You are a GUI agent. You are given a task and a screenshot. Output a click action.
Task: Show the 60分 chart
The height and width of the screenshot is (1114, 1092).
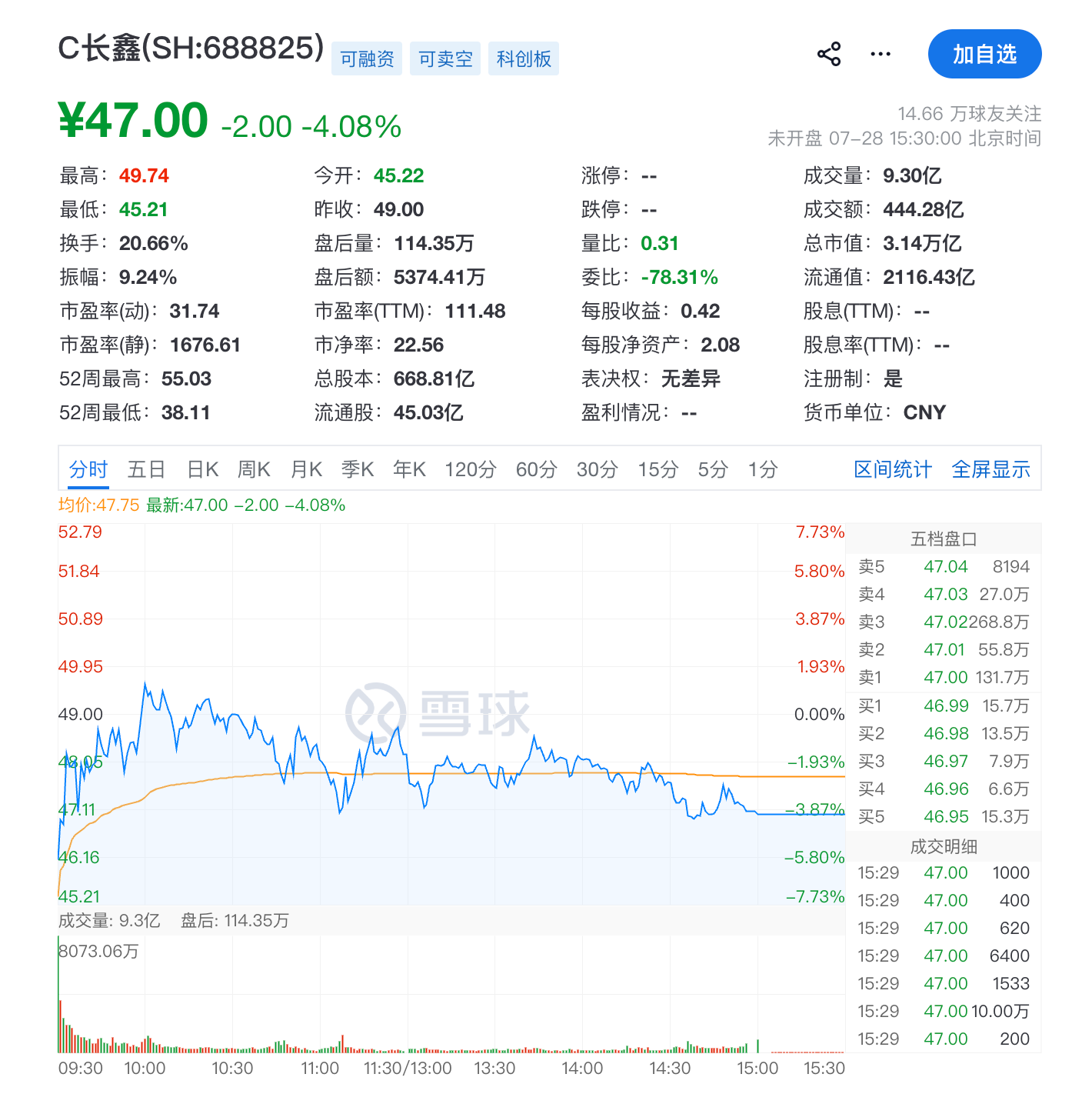point(536,469)
